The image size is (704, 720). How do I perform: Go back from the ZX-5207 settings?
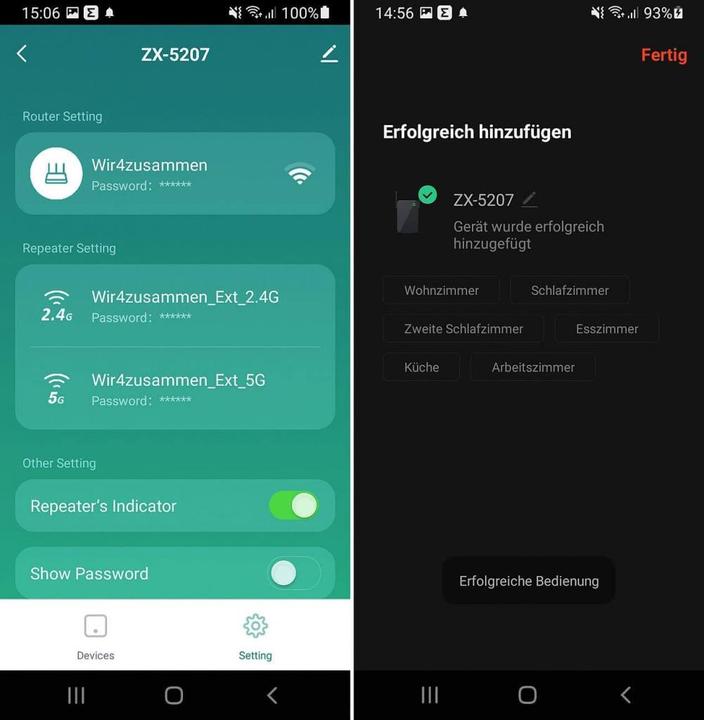22,54
